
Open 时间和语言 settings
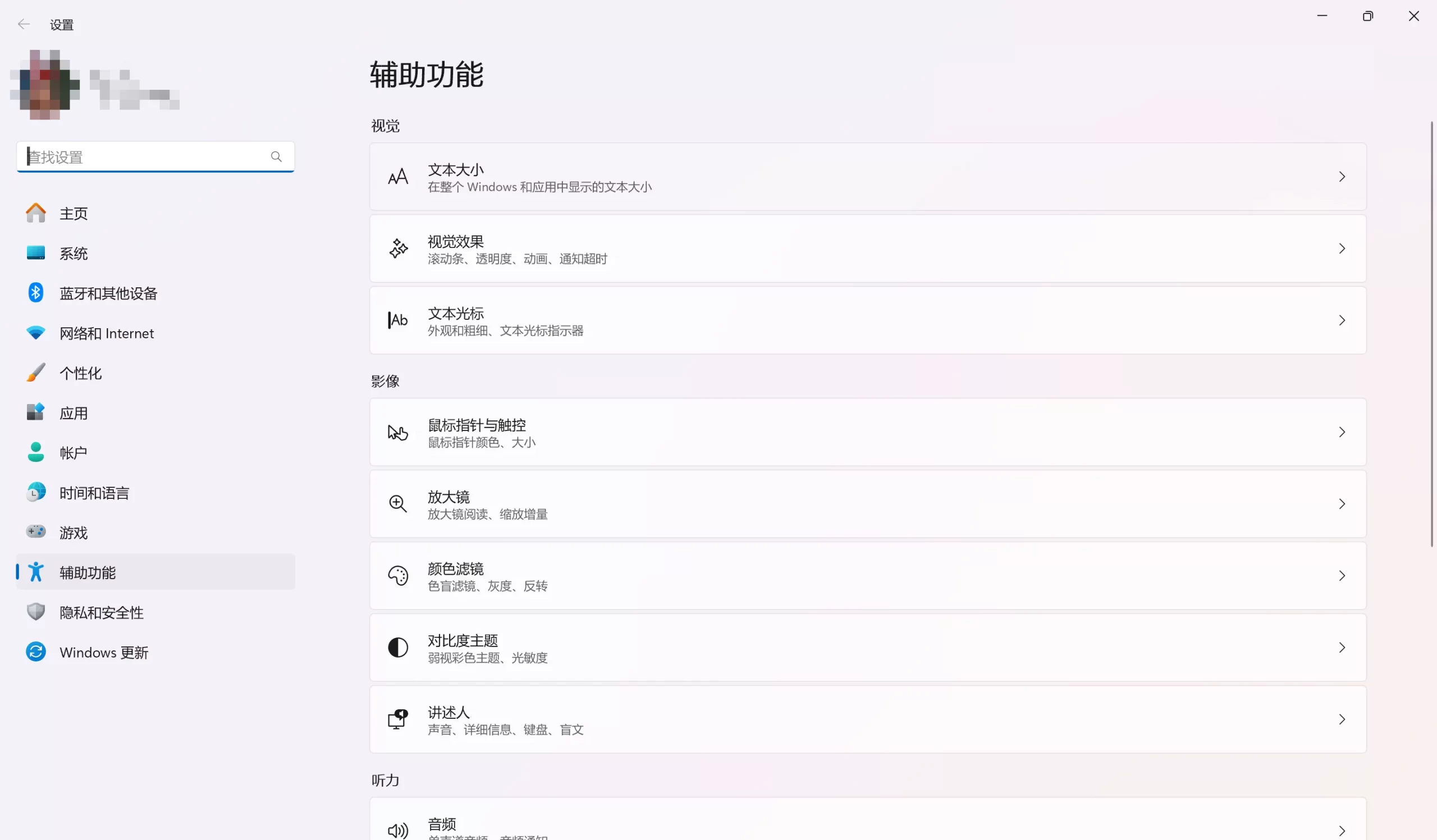click(94, 493)
